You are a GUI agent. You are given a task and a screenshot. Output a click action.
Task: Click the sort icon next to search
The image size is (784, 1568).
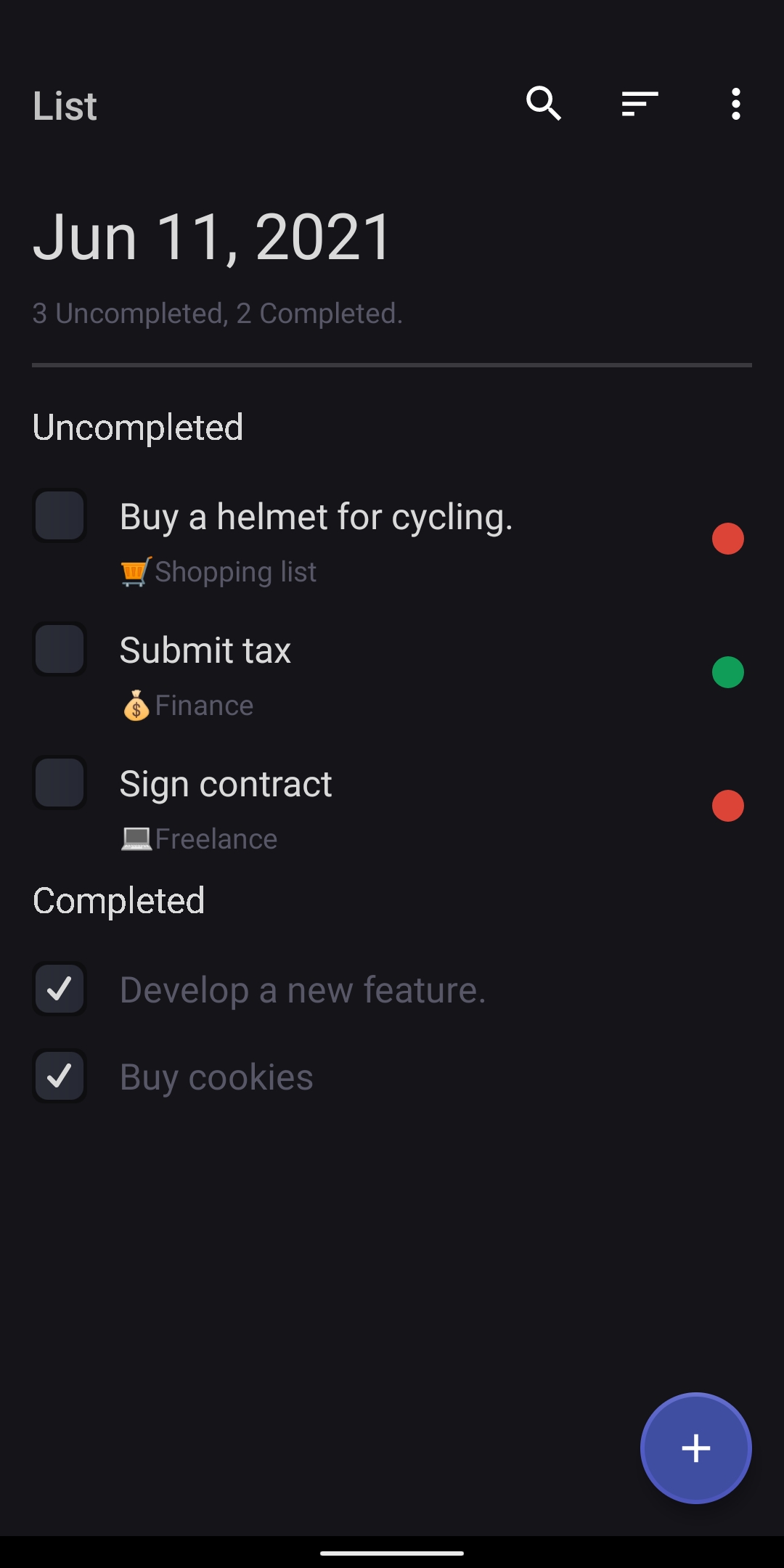coord(640,105)
